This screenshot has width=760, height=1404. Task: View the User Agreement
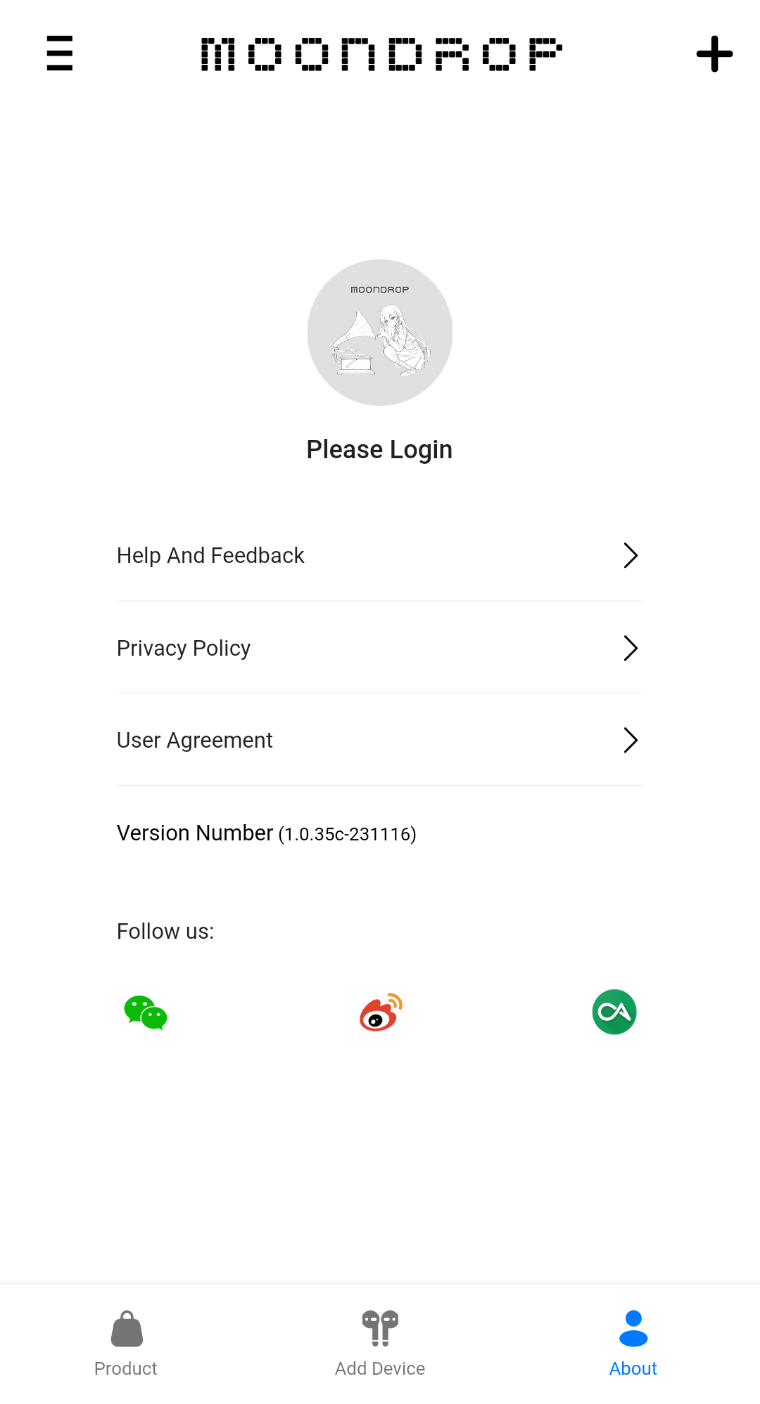pyautogui.click(x=379, y=740)
